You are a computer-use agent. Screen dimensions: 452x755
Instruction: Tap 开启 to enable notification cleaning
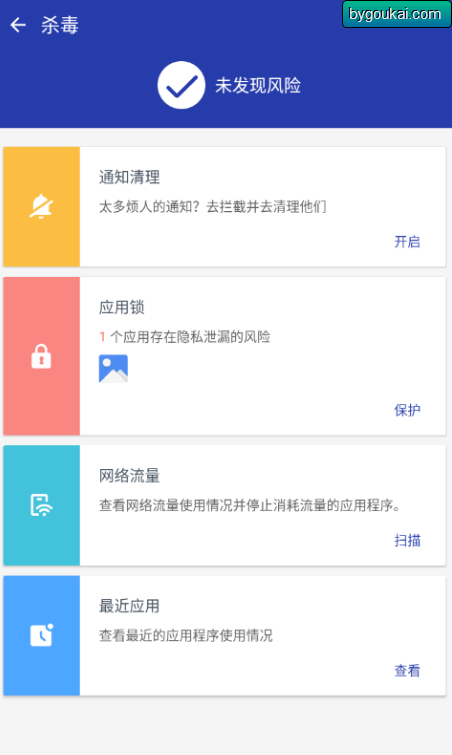click(407, 242)
